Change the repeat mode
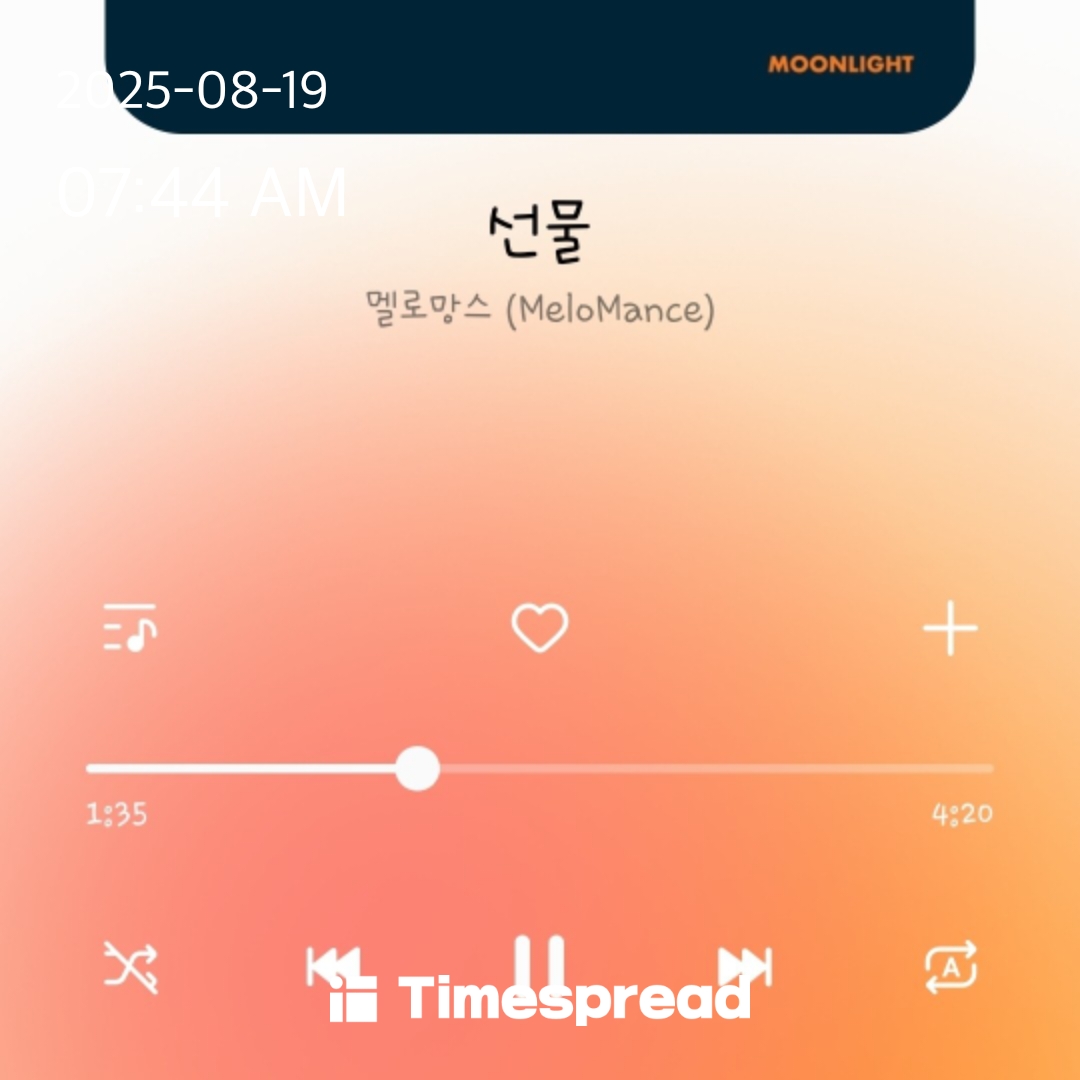Screen dimensions: 1080x1080 pos(951,968)
